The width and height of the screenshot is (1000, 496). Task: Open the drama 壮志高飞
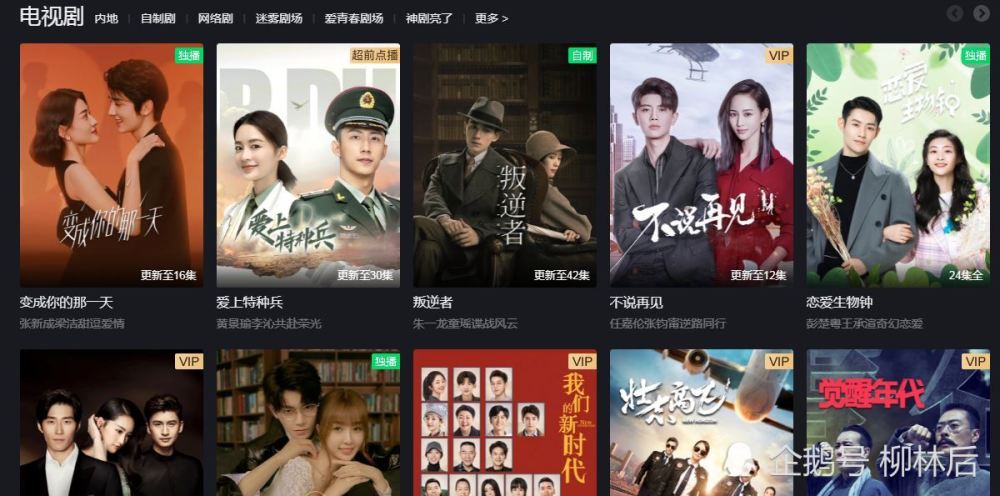click(701, 422)
